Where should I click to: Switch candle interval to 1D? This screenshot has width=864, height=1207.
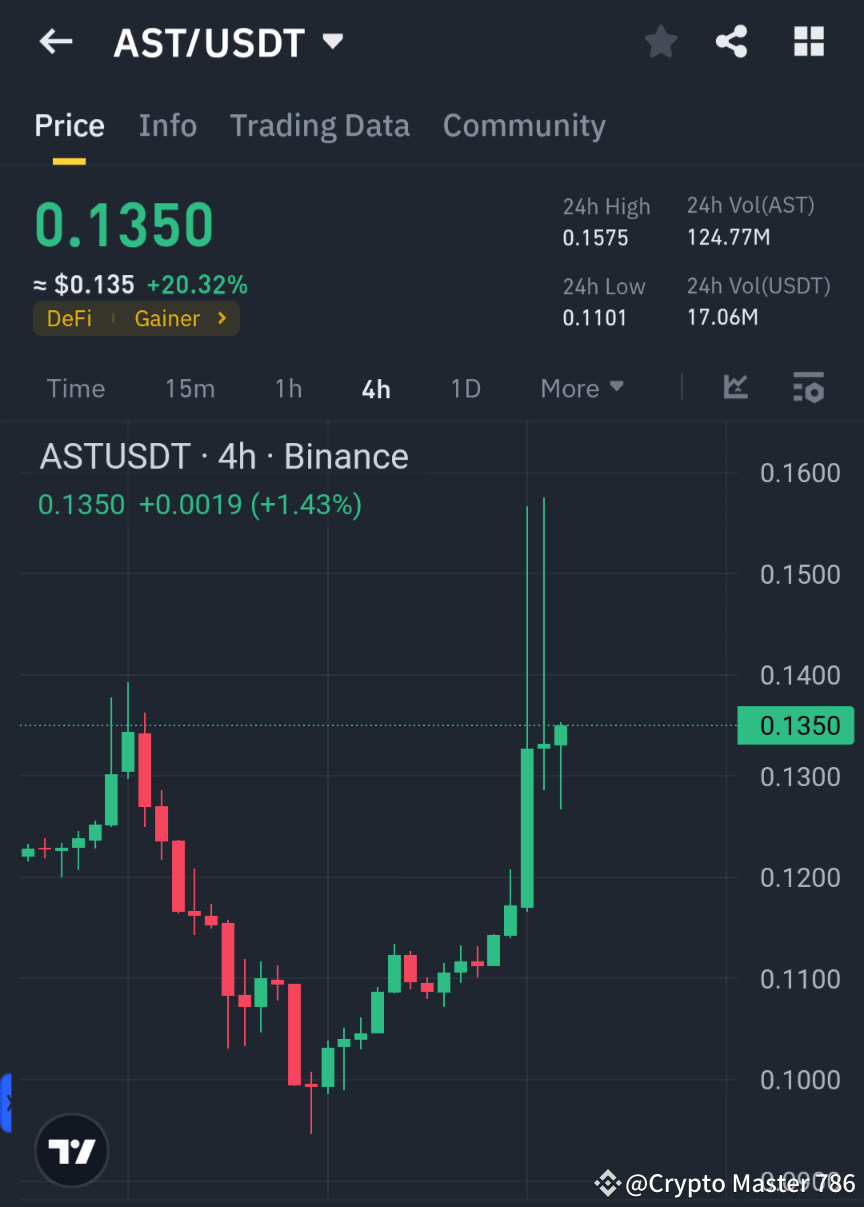tap(465, 388)
